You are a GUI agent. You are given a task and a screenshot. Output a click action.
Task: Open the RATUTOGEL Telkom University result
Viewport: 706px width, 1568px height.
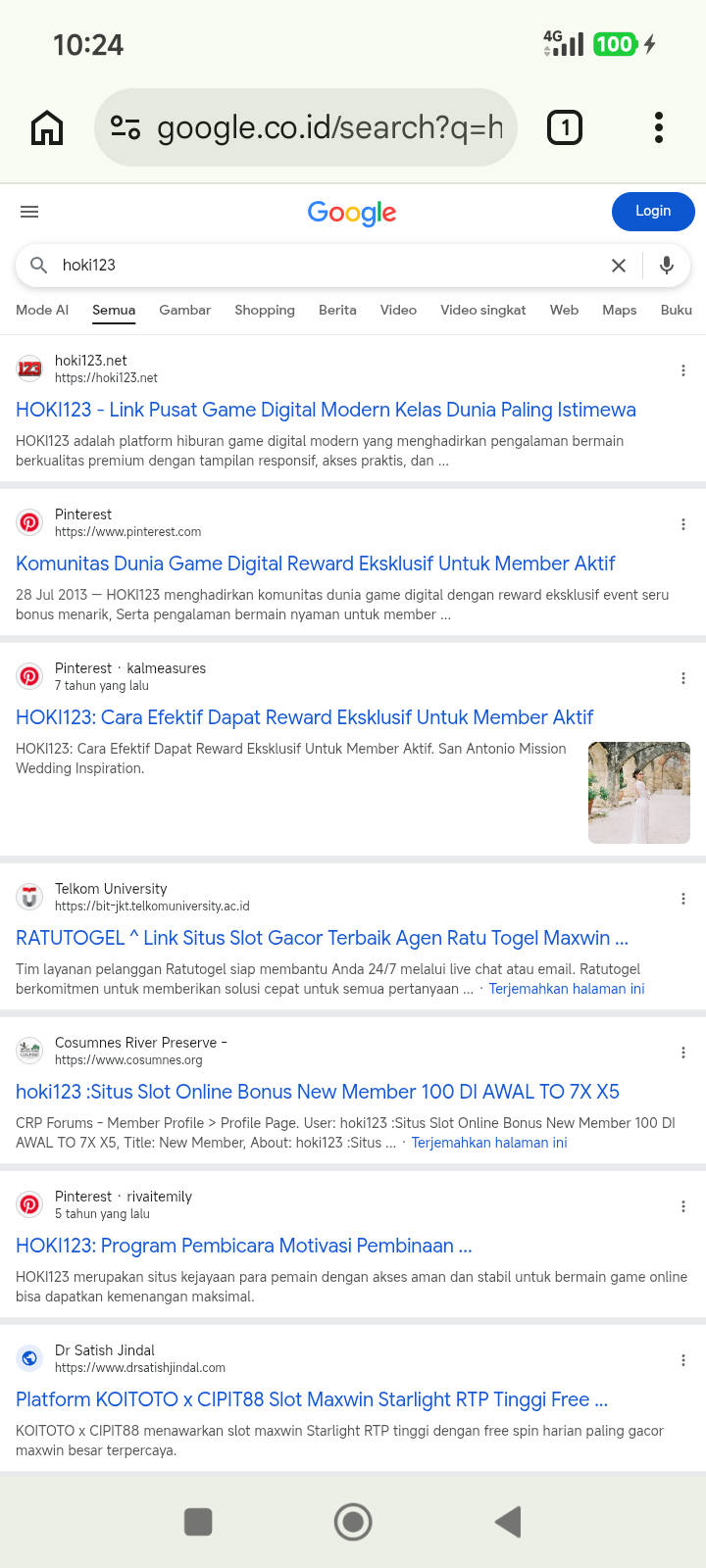[322, 938]
